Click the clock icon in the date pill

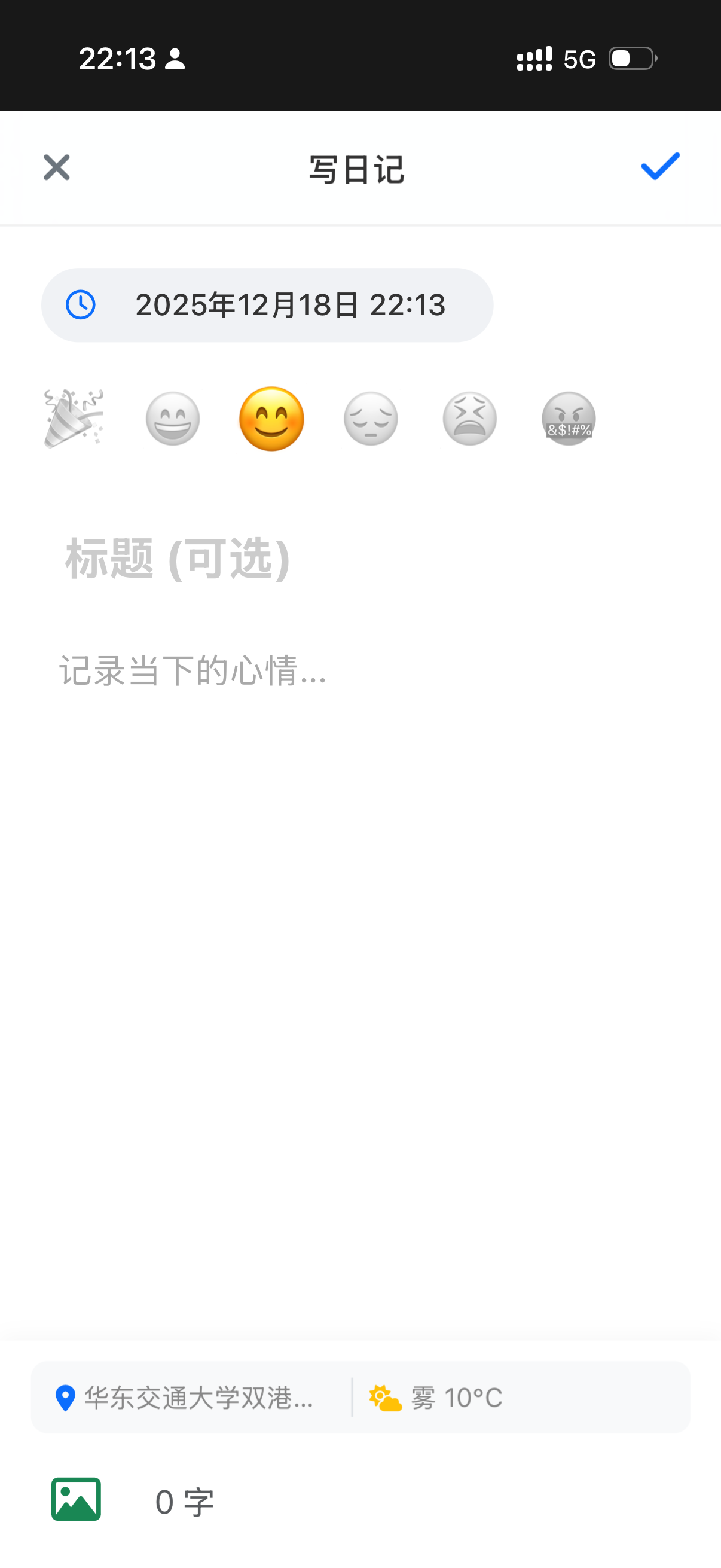click(x=82, y=305)
